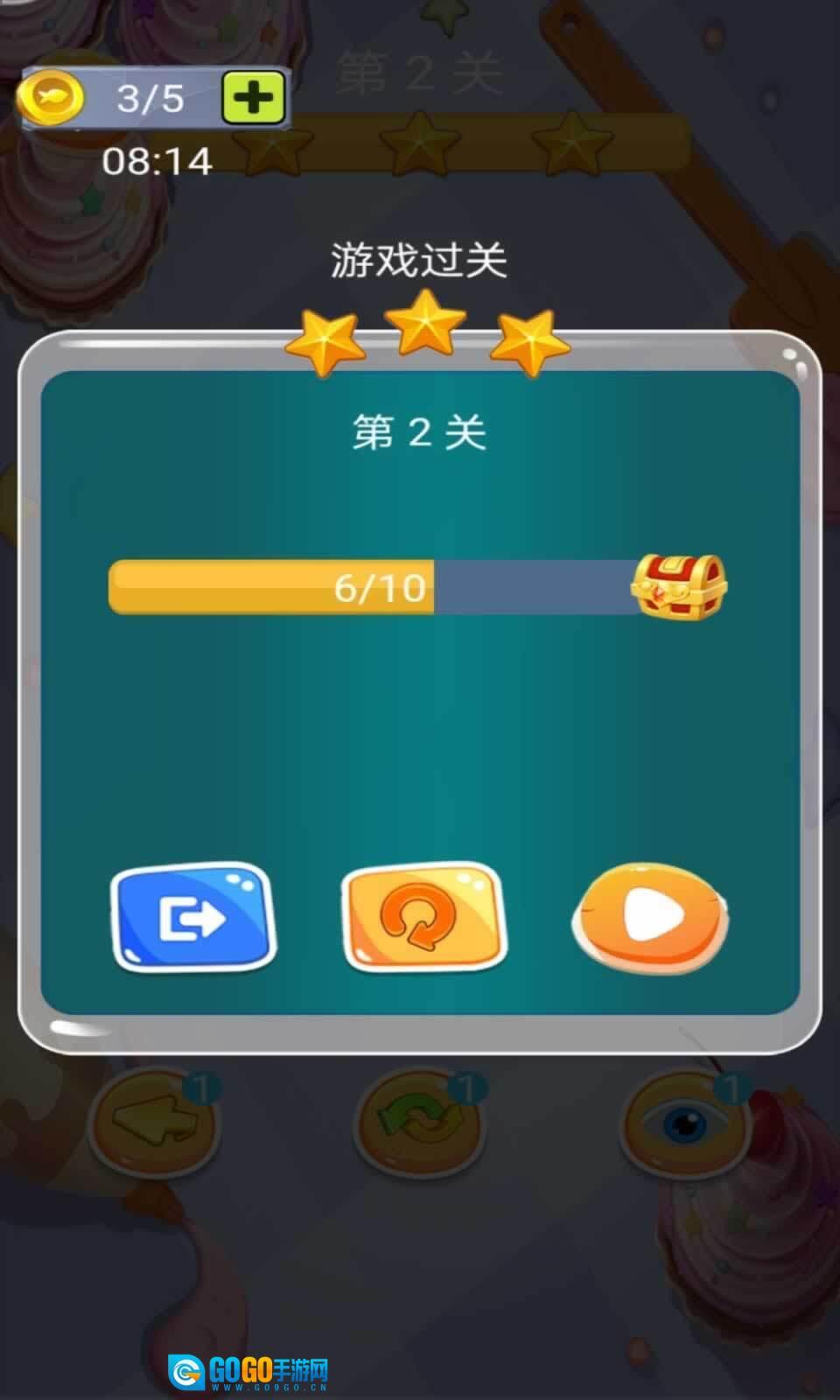Open the treasure chest reward
The width and height of the screenshot is (840, 1400).
tap(678, 584)
